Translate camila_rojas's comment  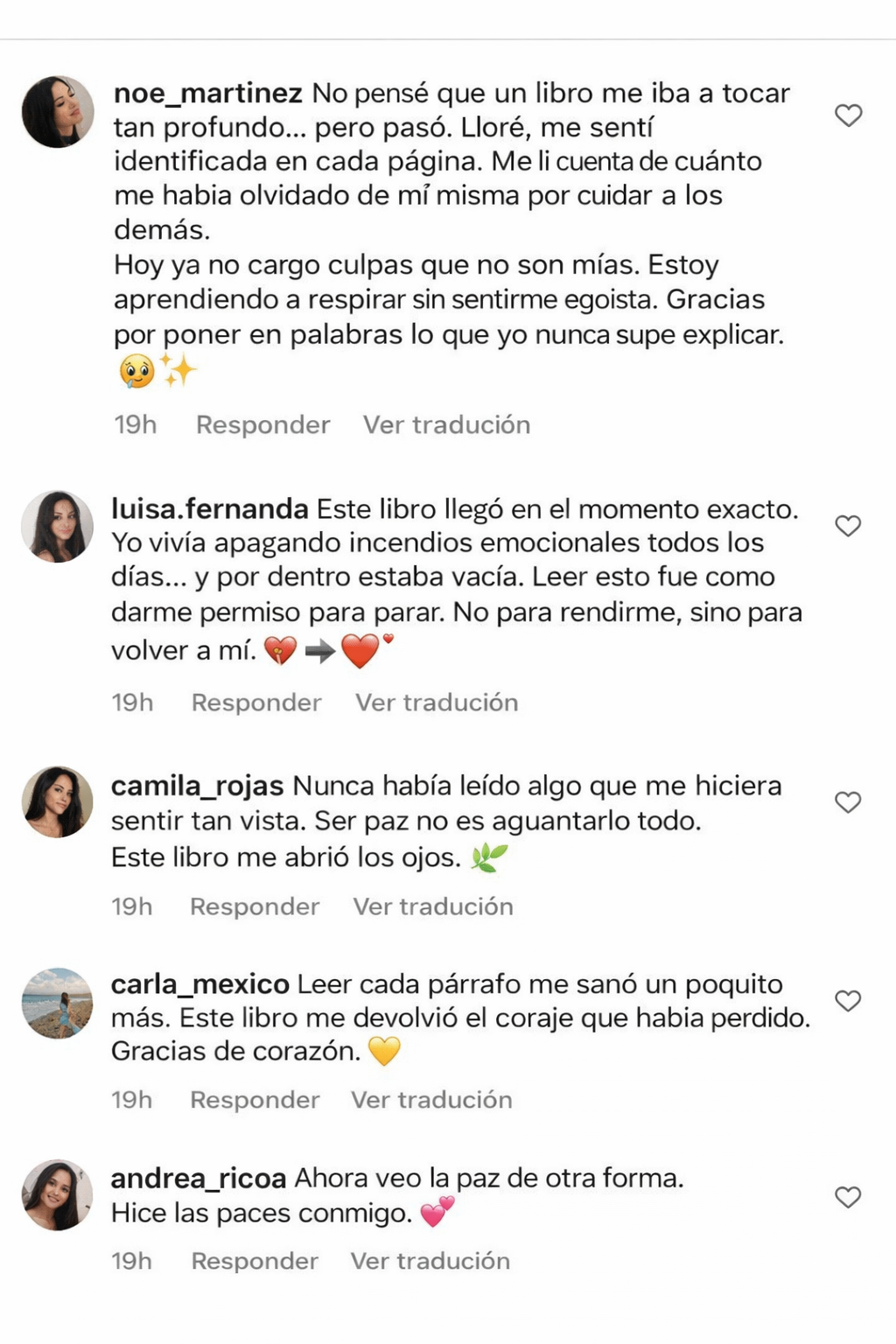click(x=433, y=906)
